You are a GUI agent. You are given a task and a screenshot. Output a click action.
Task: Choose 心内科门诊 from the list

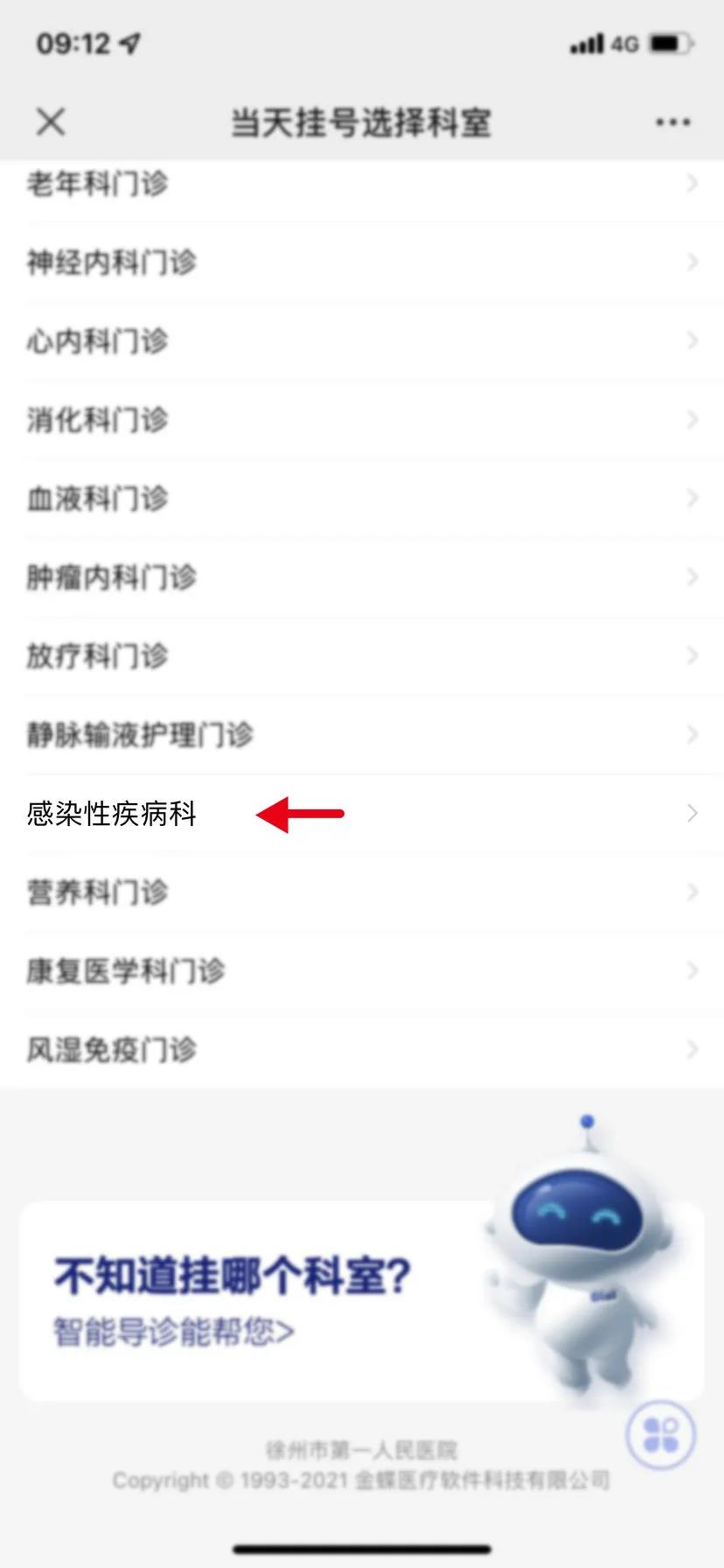pos(362,341)
